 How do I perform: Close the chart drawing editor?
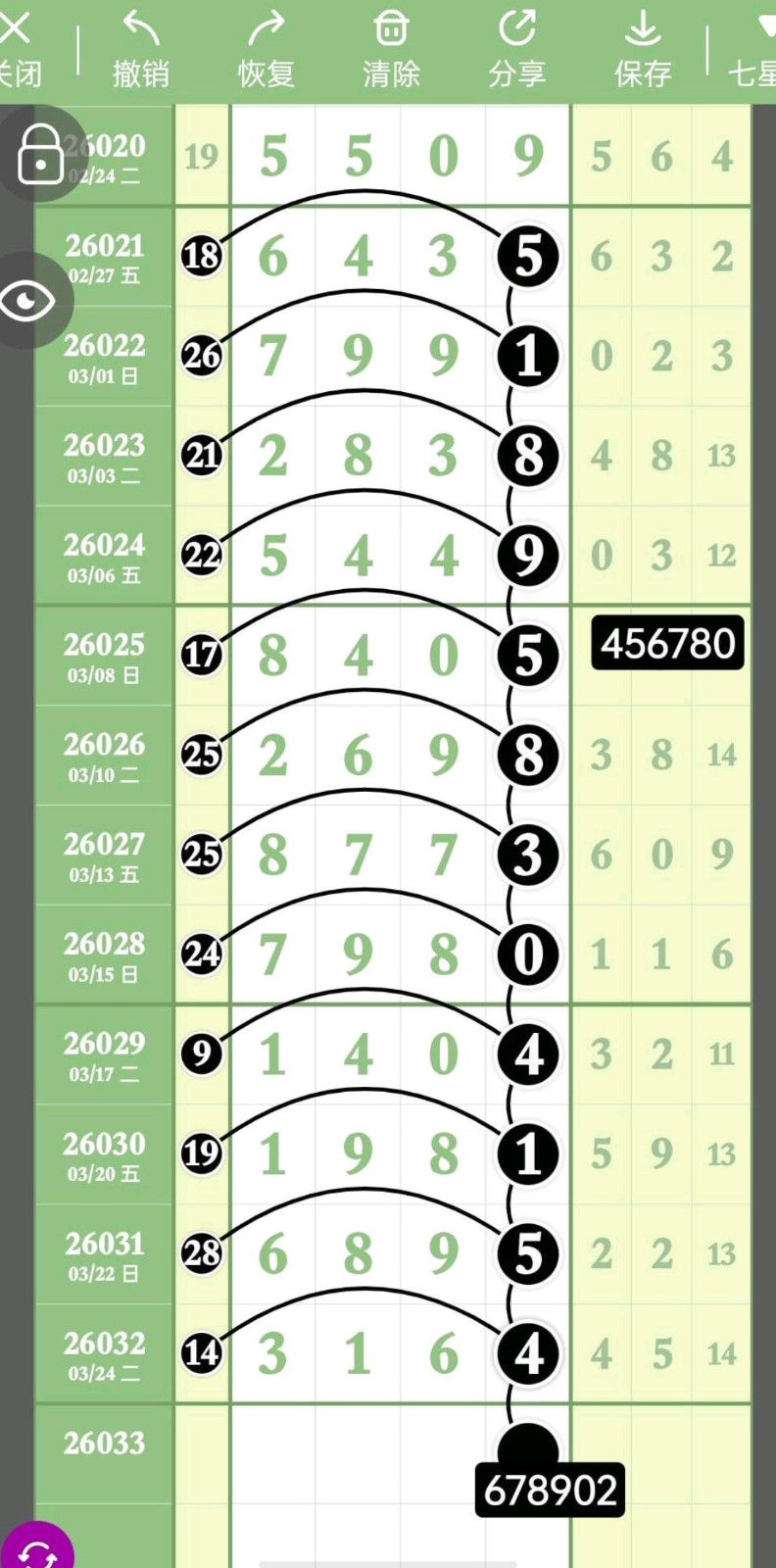point(18,49)
